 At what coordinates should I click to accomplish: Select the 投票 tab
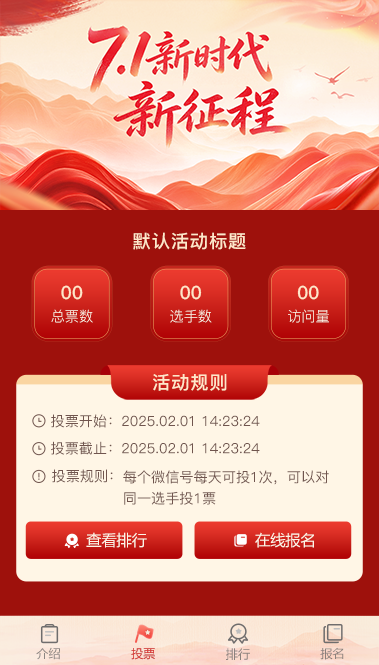pos(143,641)
